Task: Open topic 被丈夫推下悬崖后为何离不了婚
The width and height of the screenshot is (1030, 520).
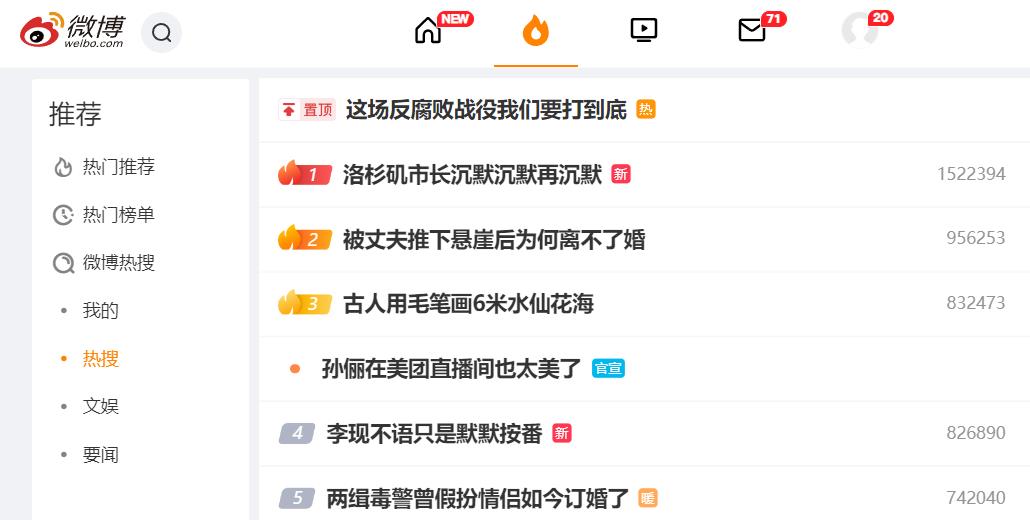Action: (494, 239)
